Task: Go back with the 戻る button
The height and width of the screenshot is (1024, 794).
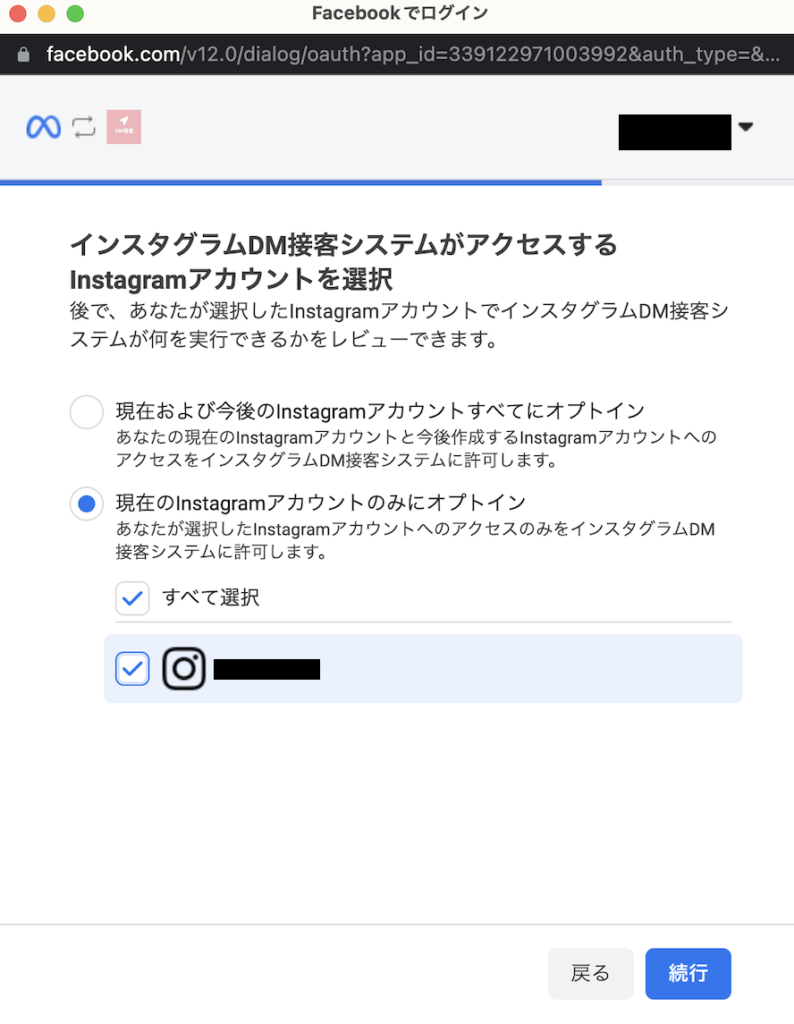Action: pos(590,974)
